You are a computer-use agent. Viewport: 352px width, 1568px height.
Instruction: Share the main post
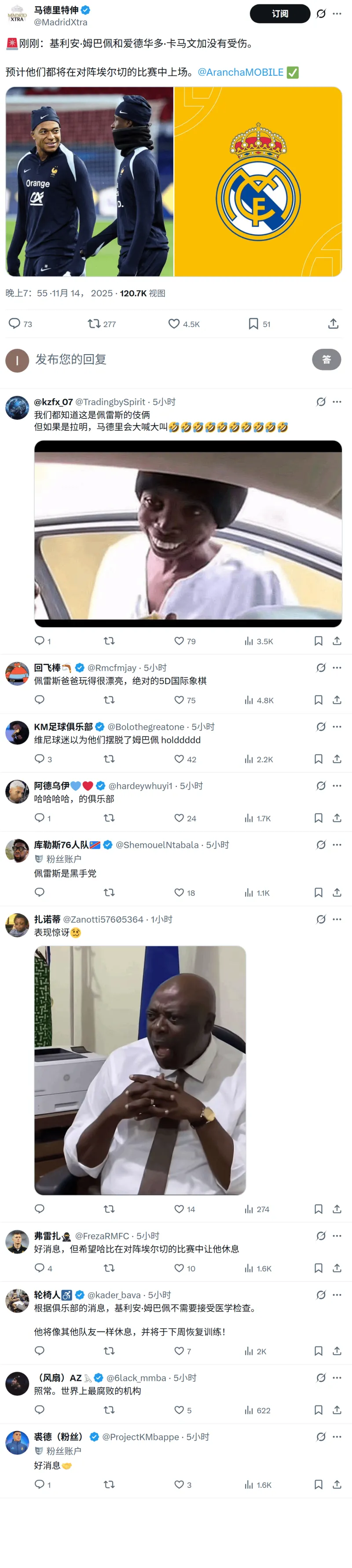coord(333,324)
